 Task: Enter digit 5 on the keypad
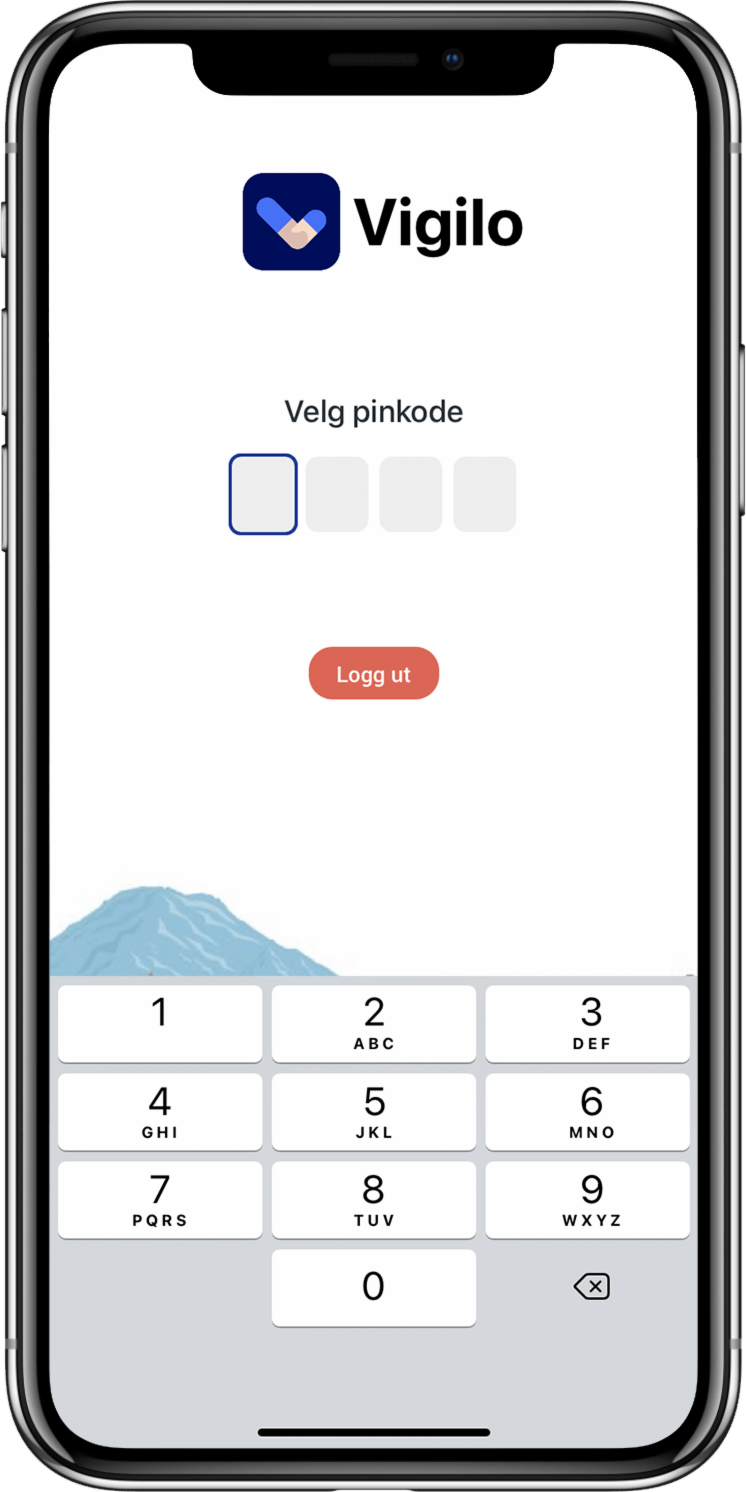[373, 1112]
